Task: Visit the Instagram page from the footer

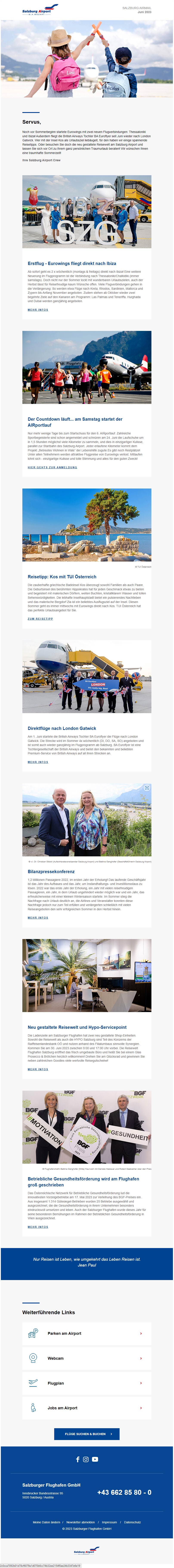Action: tap(86, 1459)
